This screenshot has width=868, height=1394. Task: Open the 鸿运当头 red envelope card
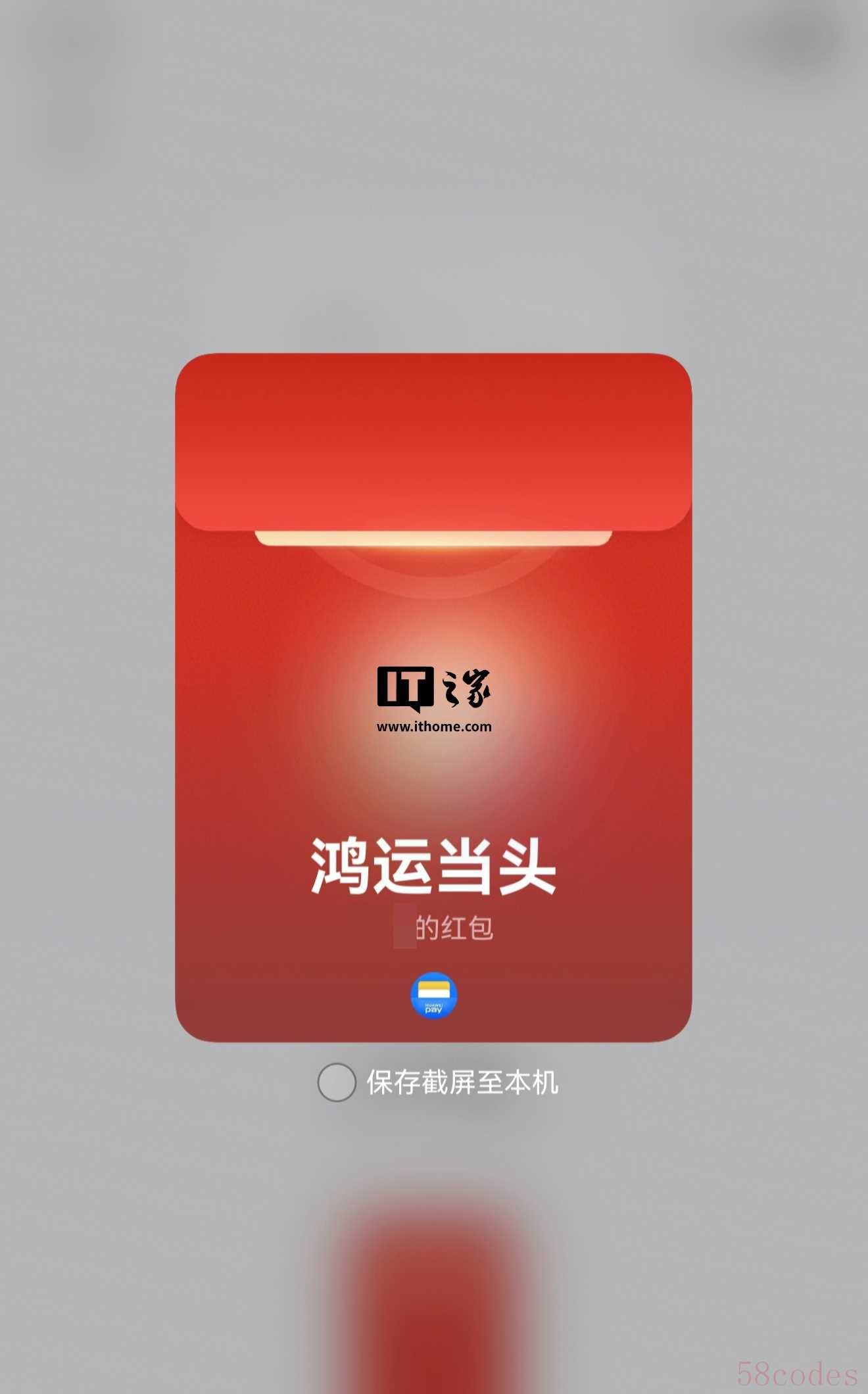click(x=433, y=697)
